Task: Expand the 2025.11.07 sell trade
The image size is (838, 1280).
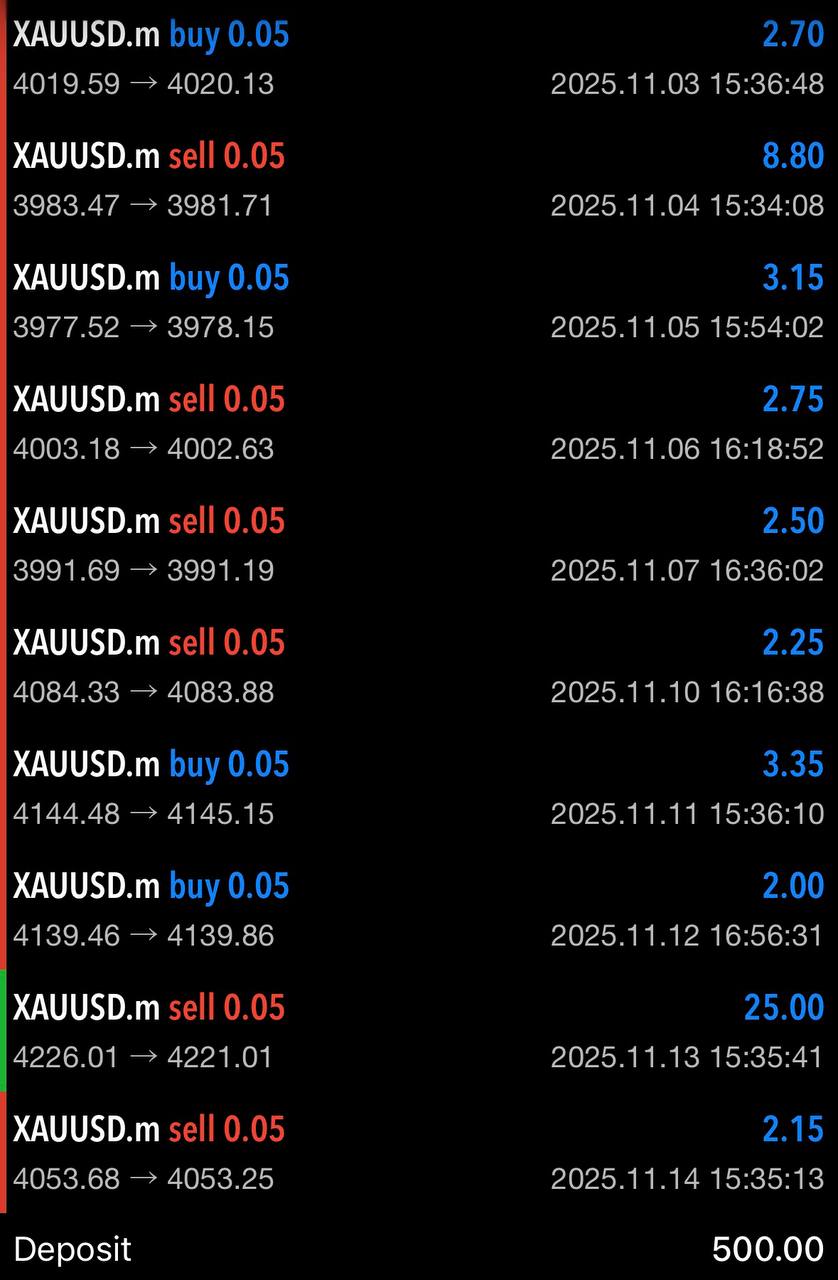Action: 419,545
